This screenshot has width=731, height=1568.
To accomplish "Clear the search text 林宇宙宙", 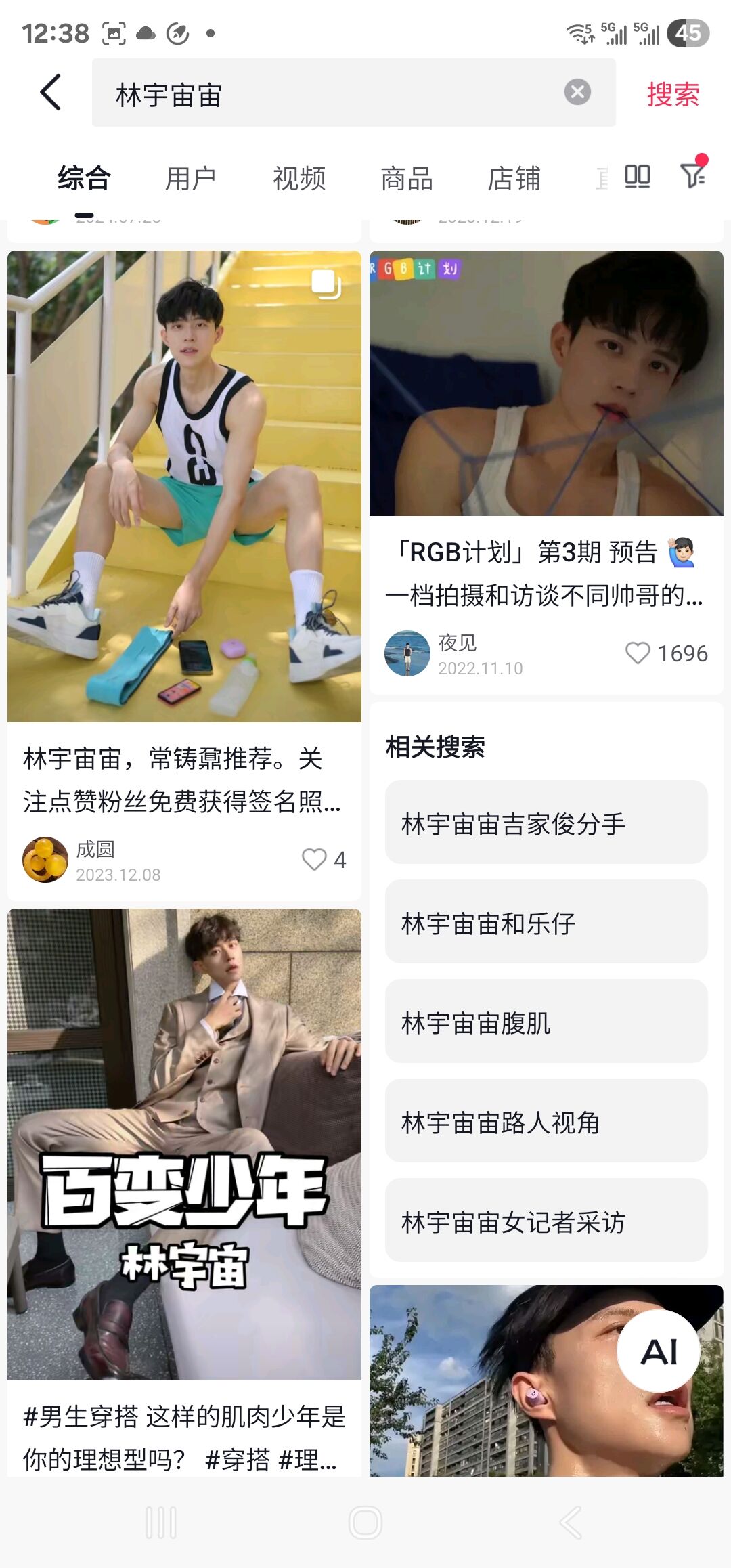I will pyautogui.click(x=577, y=92).
